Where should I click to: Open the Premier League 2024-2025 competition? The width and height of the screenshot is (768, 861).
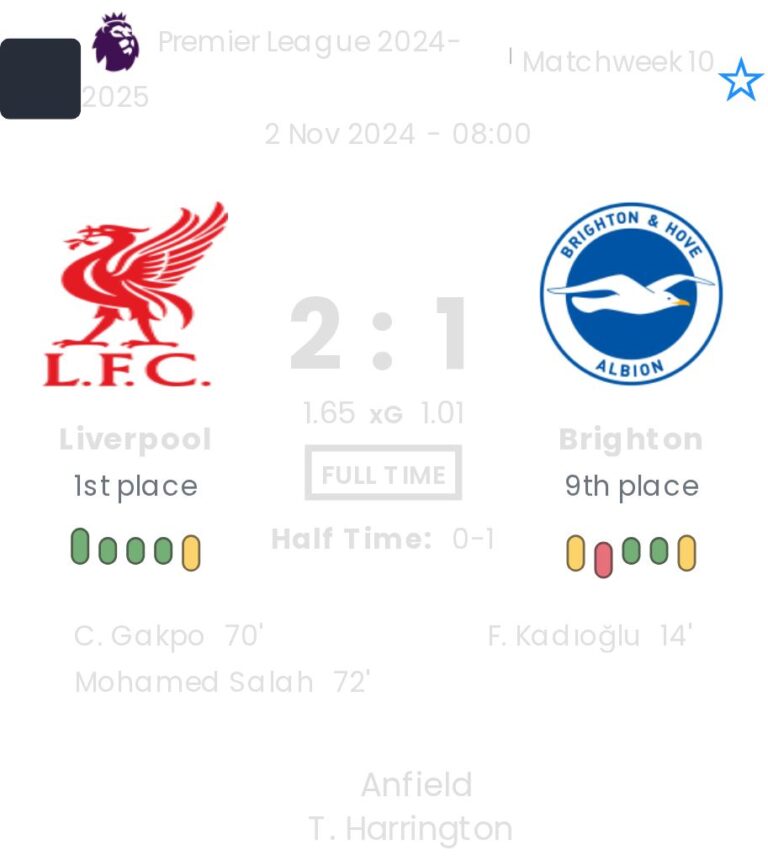(x=308, y=43)
